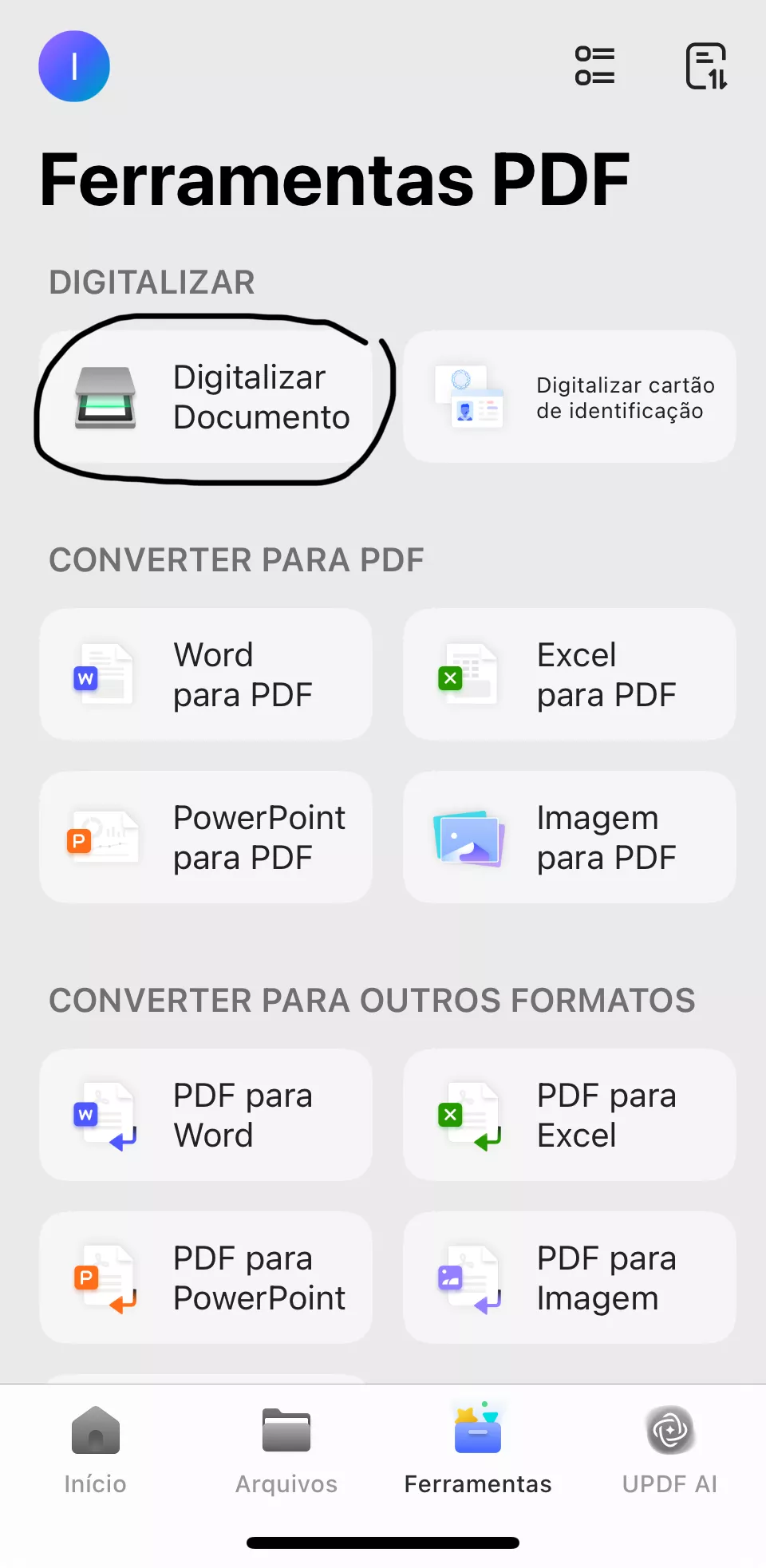
Task: Select Imagem para PDF converter
Action: 570,838
